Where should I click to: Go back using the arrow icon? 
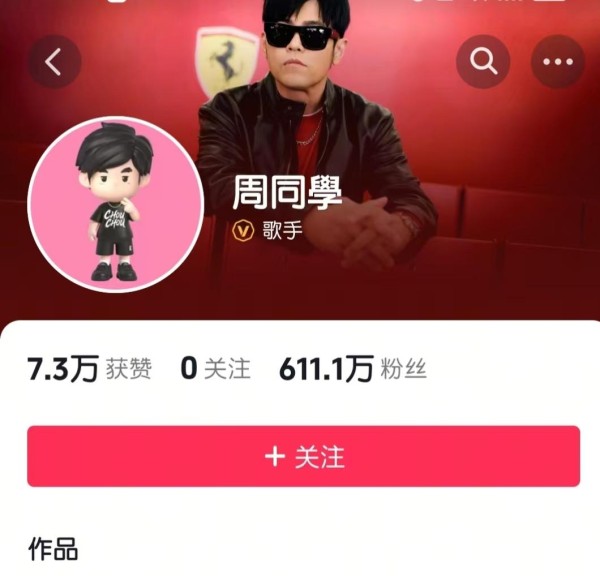coord(54,62)
